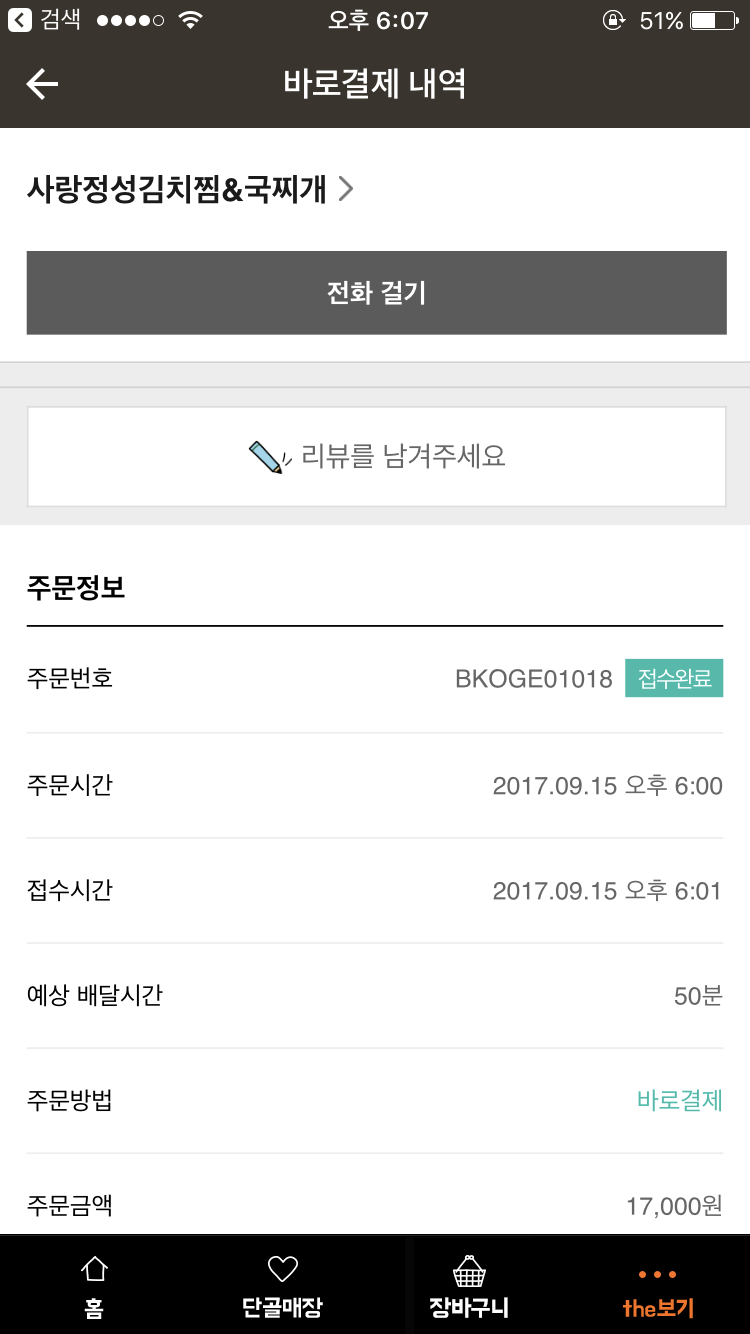Select the the보기 tab
The height and width of the screenshot is (1334, 750).
coord(657,1287)
